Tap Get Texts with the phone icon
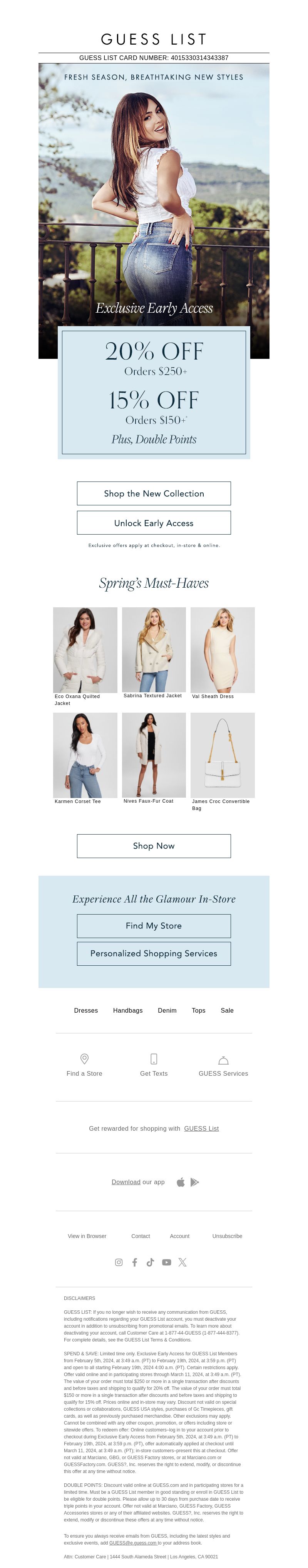 click(154, 1066)
